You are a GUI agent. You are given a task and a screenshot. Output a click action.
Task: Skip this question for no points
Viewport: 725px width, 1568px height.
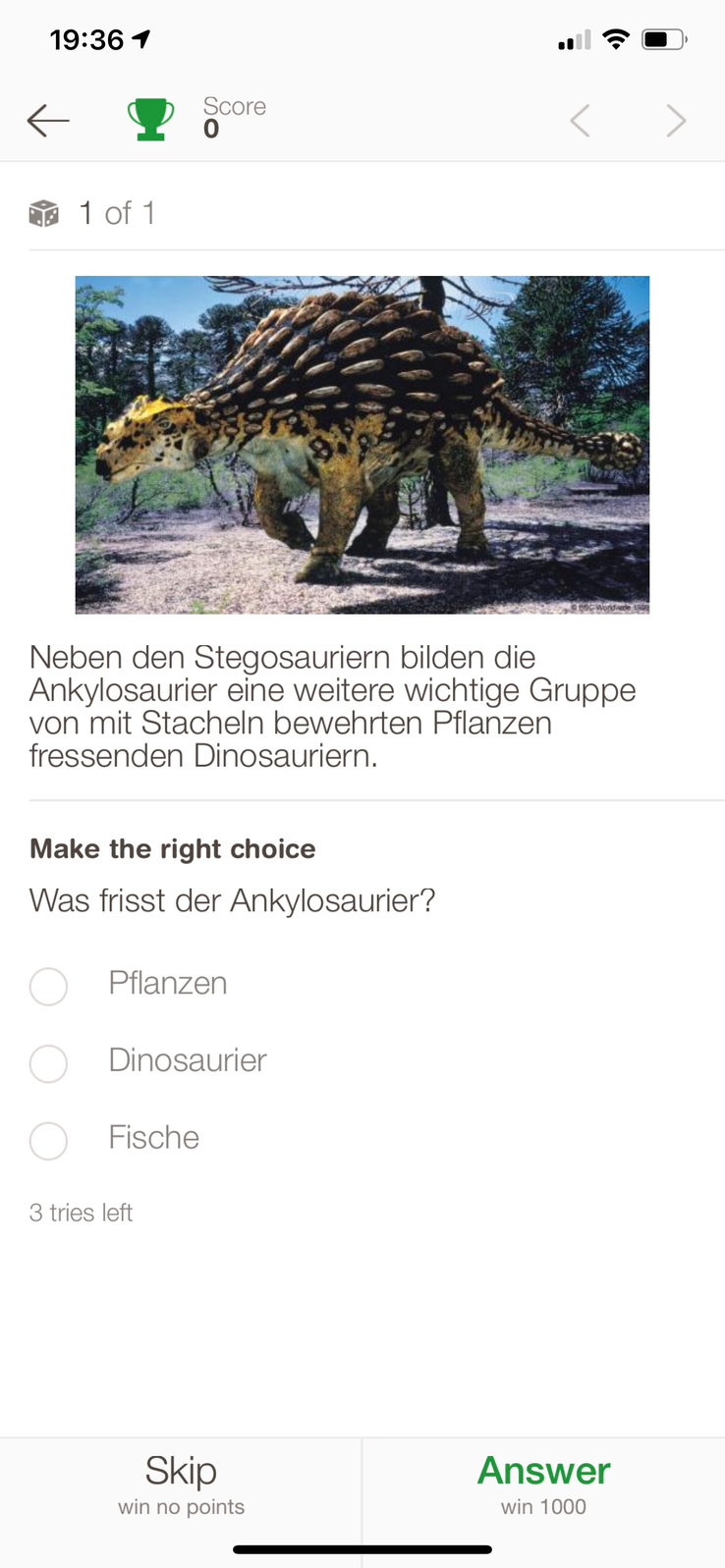(x=181, y=1485)
